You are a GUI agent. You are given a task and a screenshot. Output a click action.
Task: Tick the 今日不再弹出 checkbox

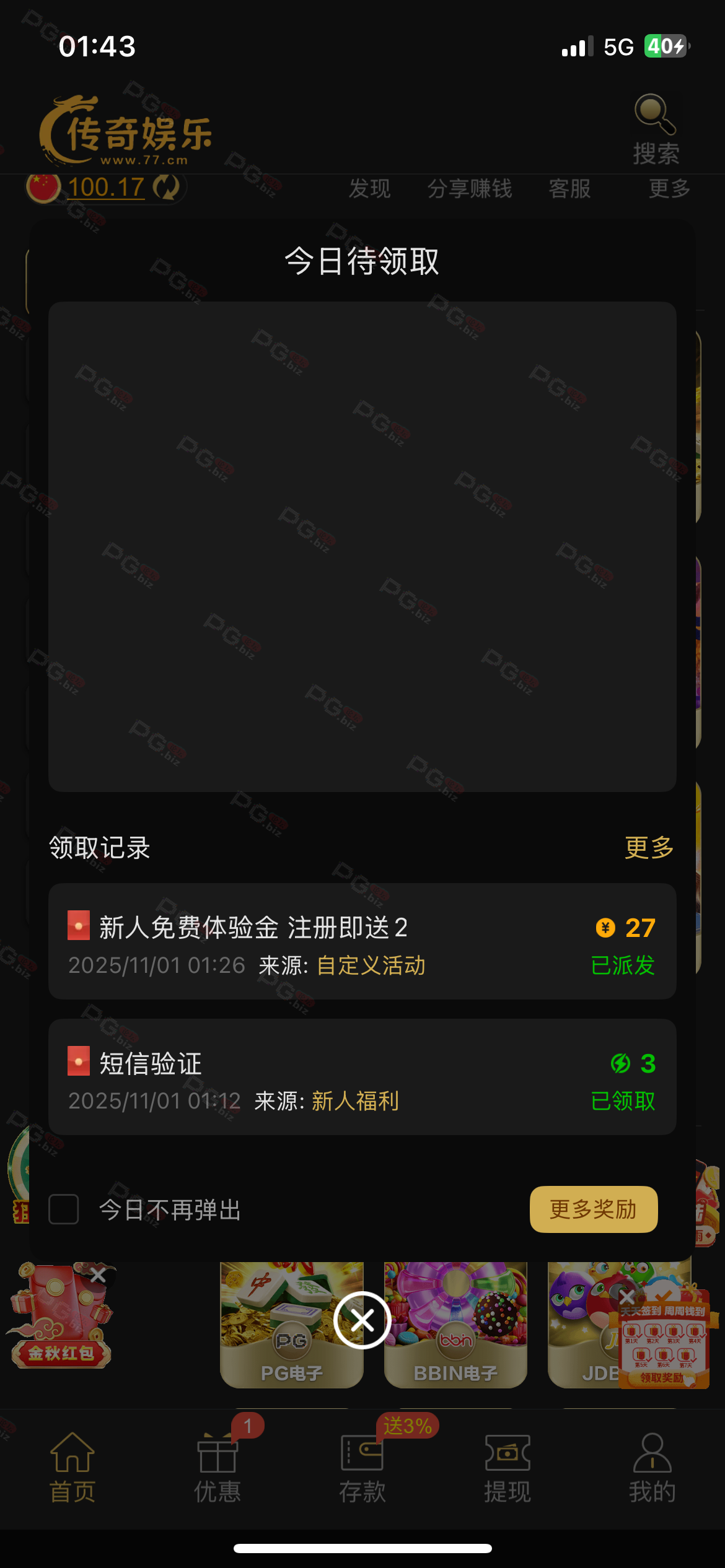point(64,1209)
